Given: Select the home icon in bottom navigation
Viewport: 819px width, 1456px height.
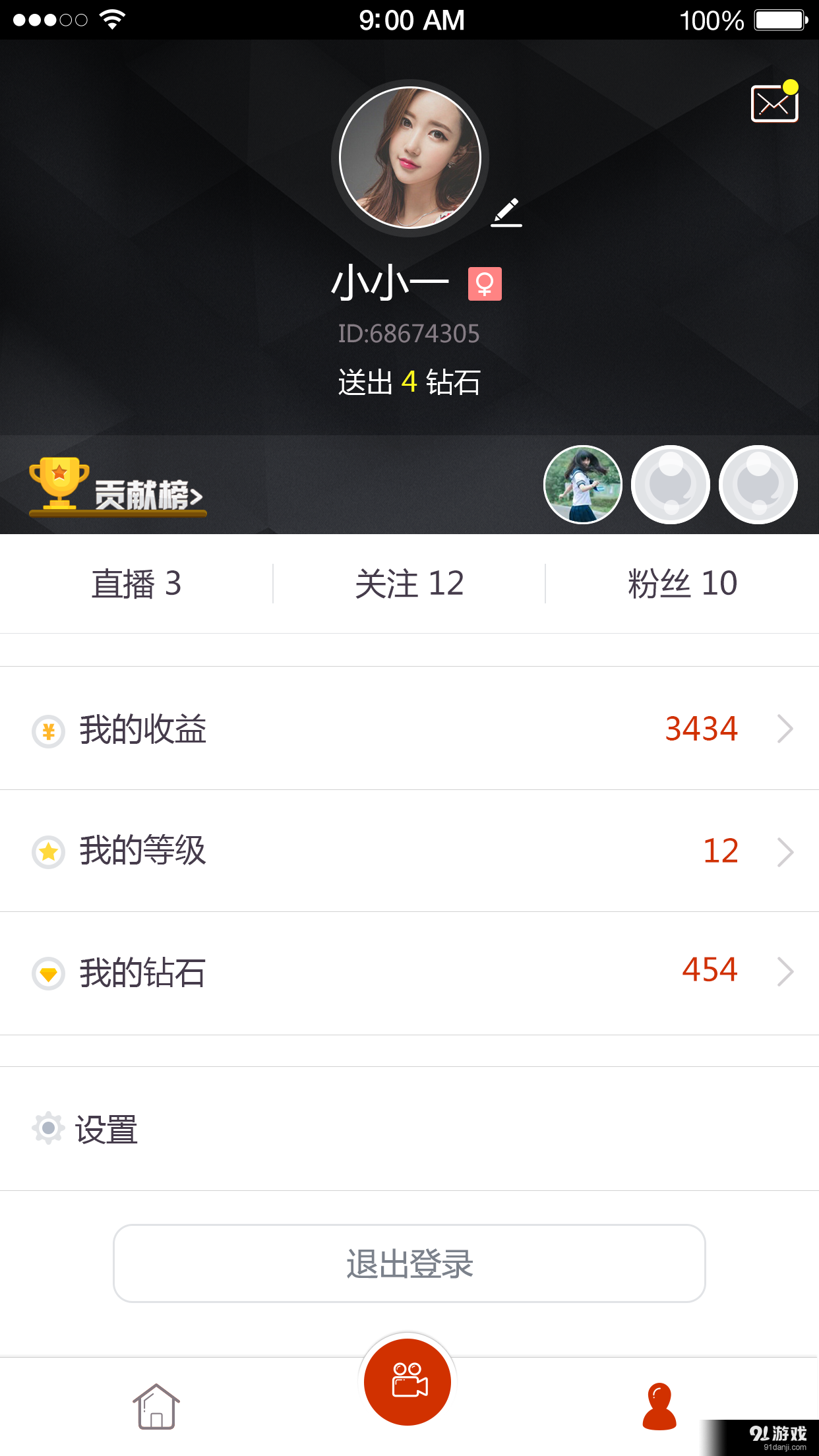Looking at the screenshot, I should [x=156, y=1405].
